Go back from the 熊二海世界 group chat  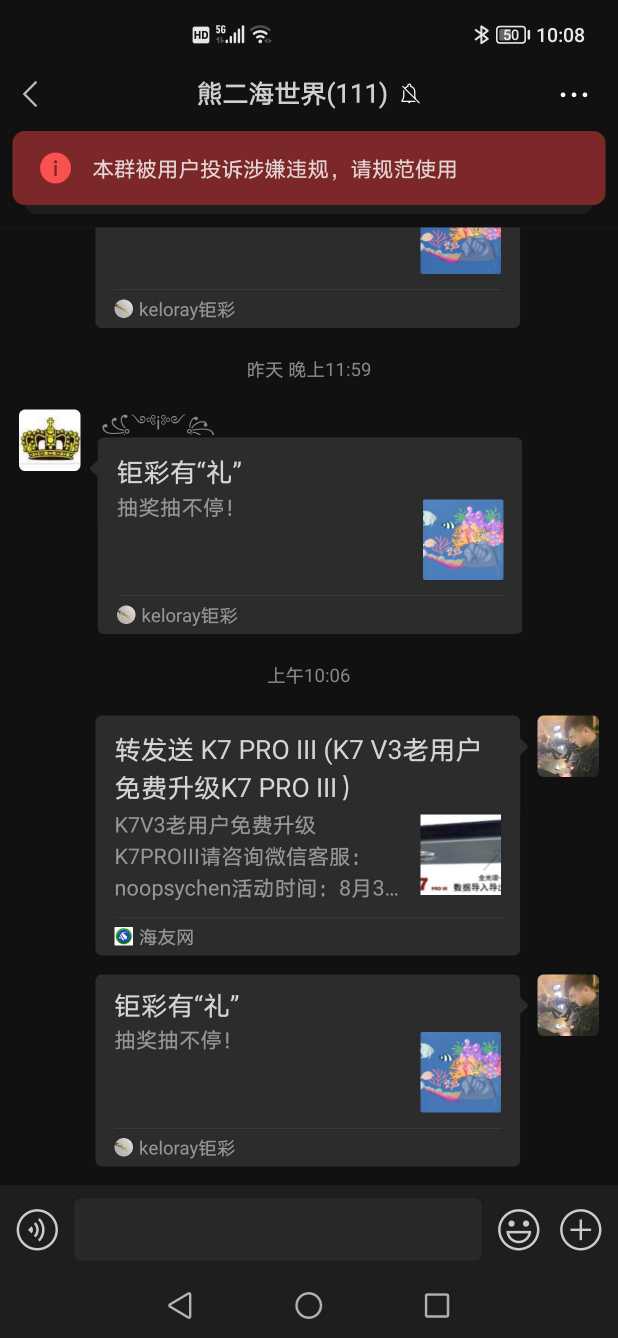click(30, 95)
